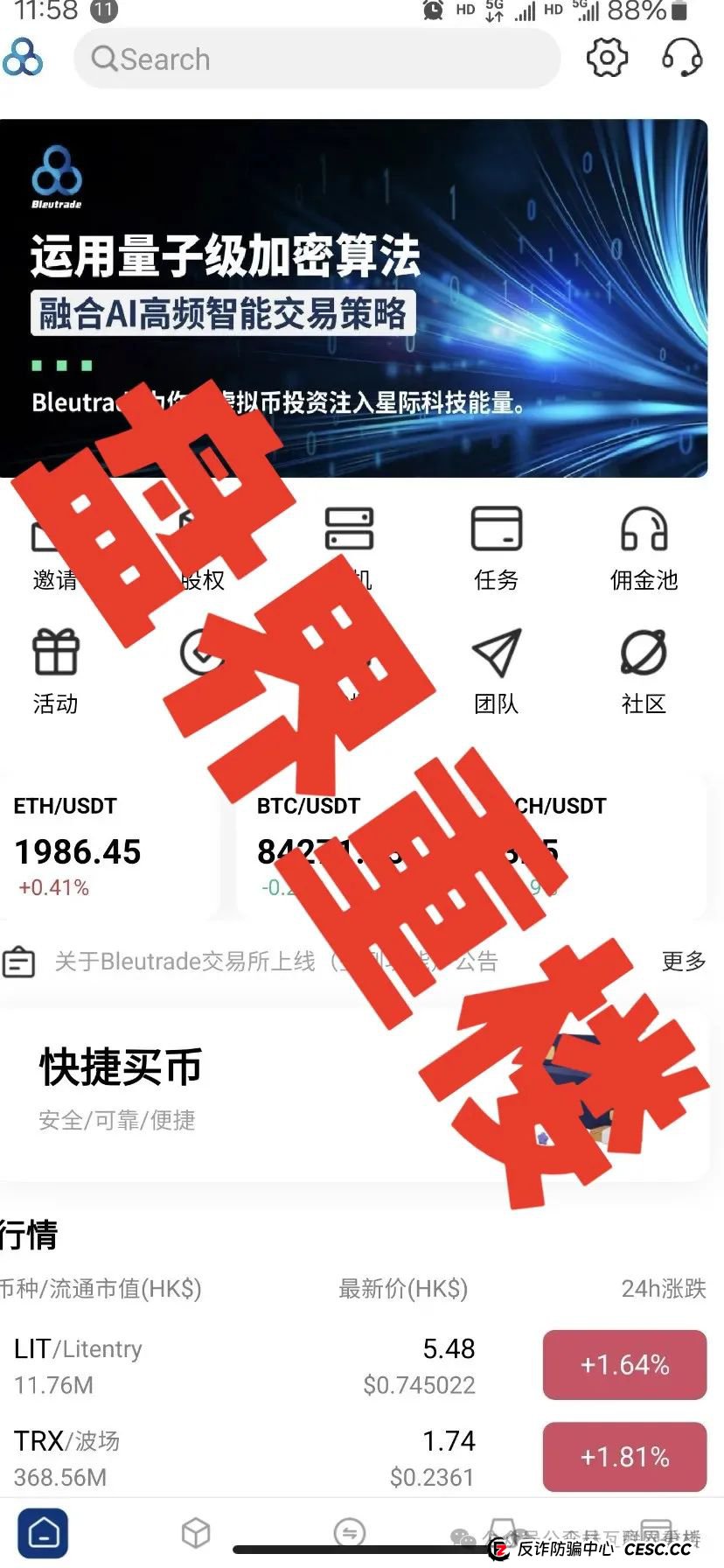Open the 任务 shortcut

tap(496, 548)
